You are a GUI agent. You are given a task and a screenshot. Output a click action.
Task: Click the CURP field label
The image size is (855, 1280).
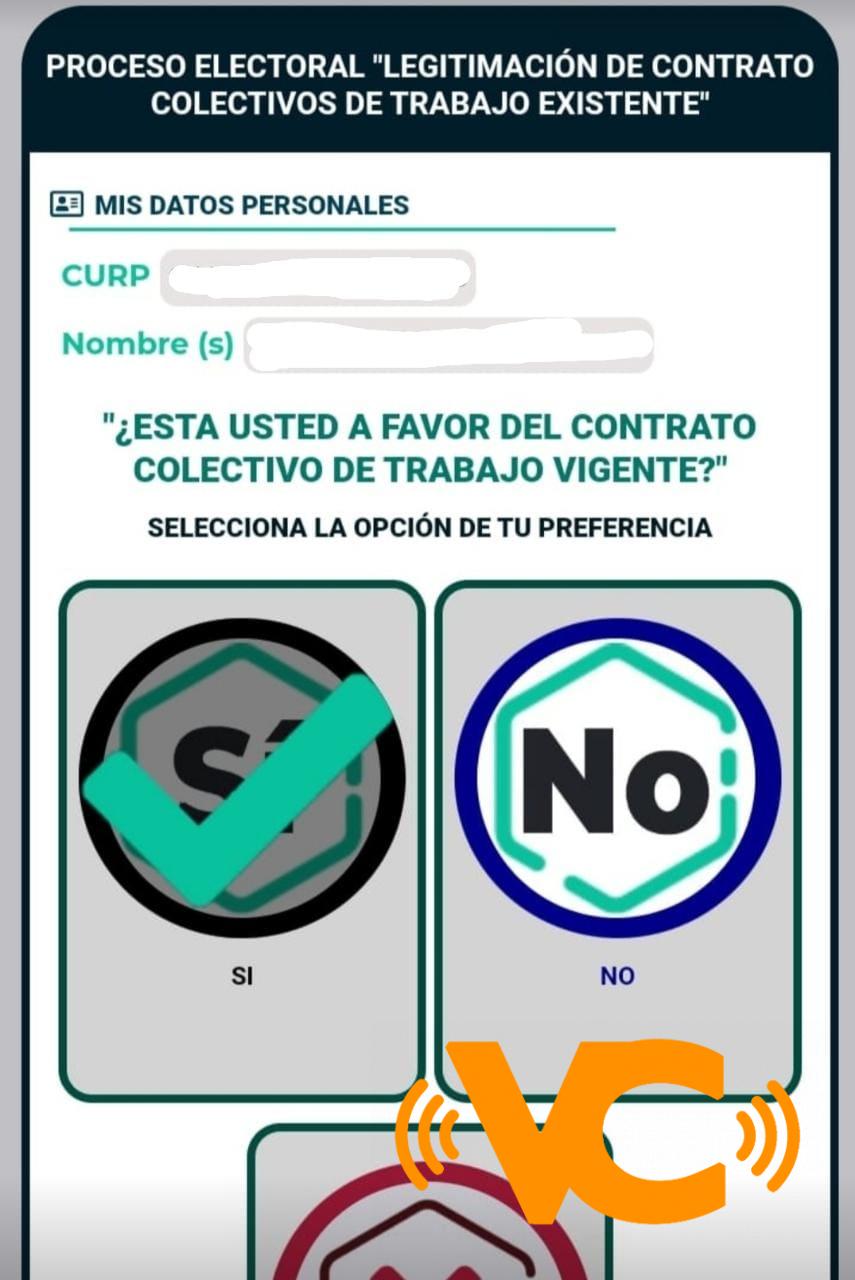click(x=102, y=275)
